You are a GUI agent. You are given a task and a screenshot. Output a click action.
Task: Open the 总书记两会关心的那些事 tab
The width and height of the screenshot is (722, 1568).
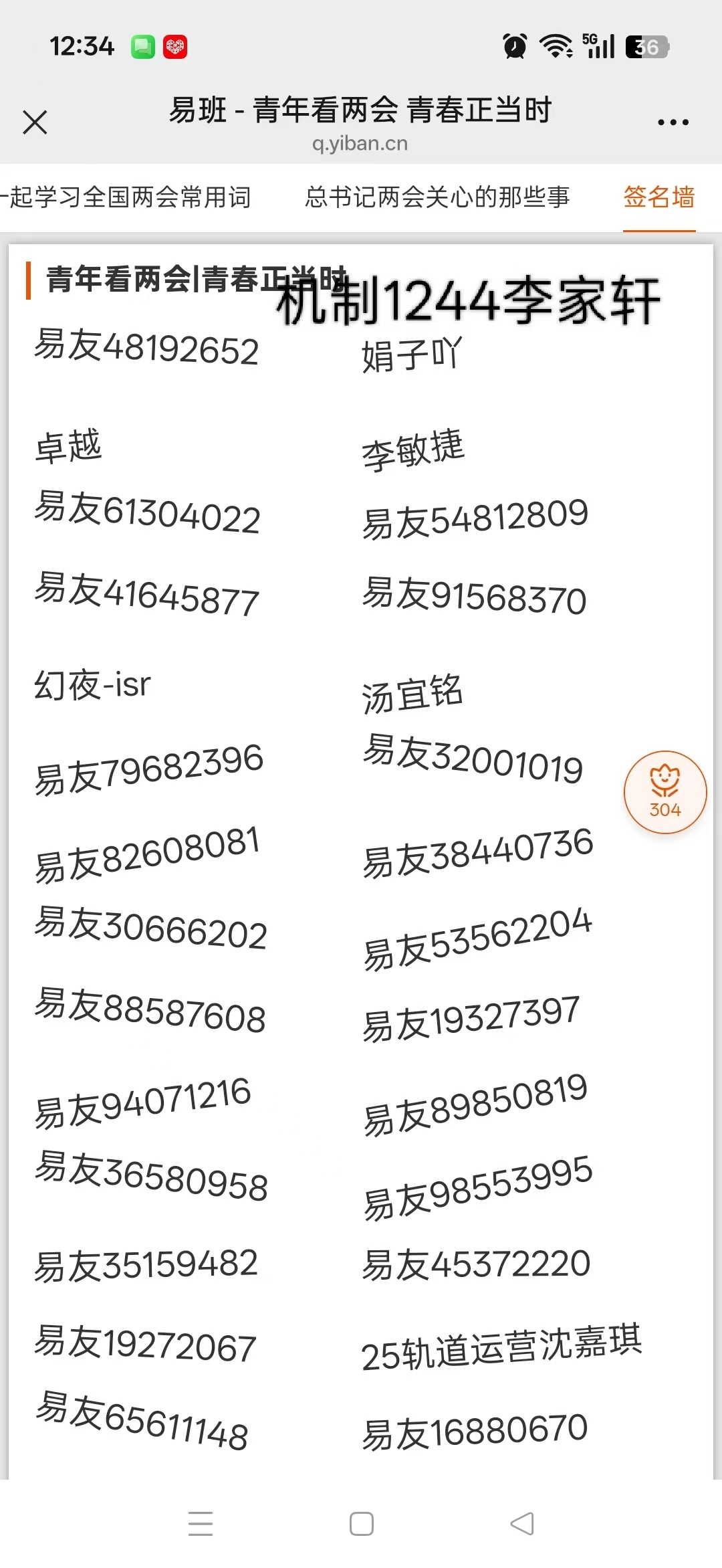(437, 197)
